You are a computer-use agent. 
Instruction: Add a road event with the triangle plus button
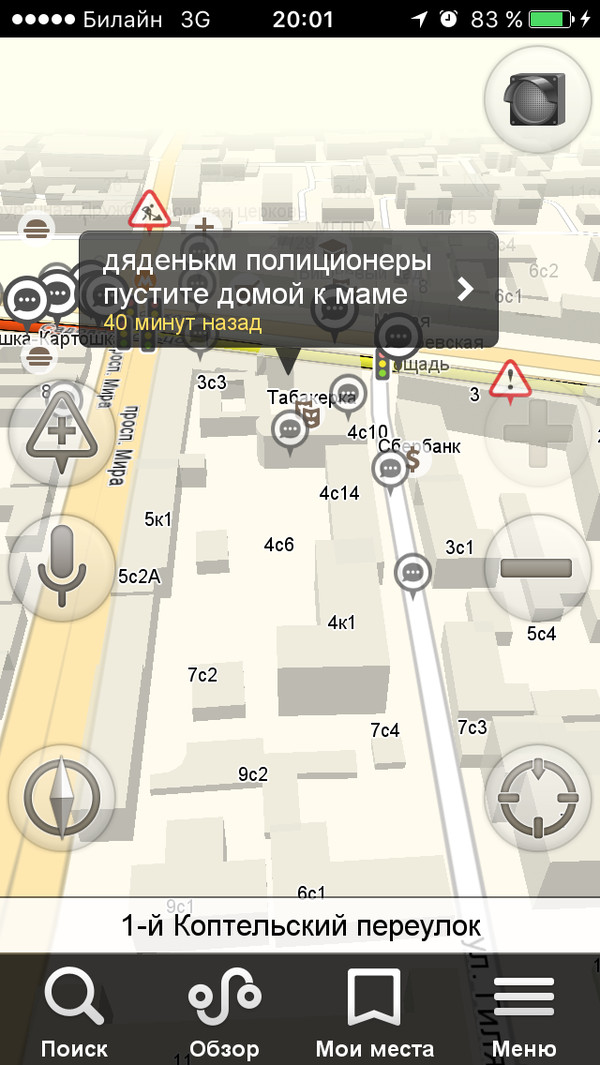62,434
